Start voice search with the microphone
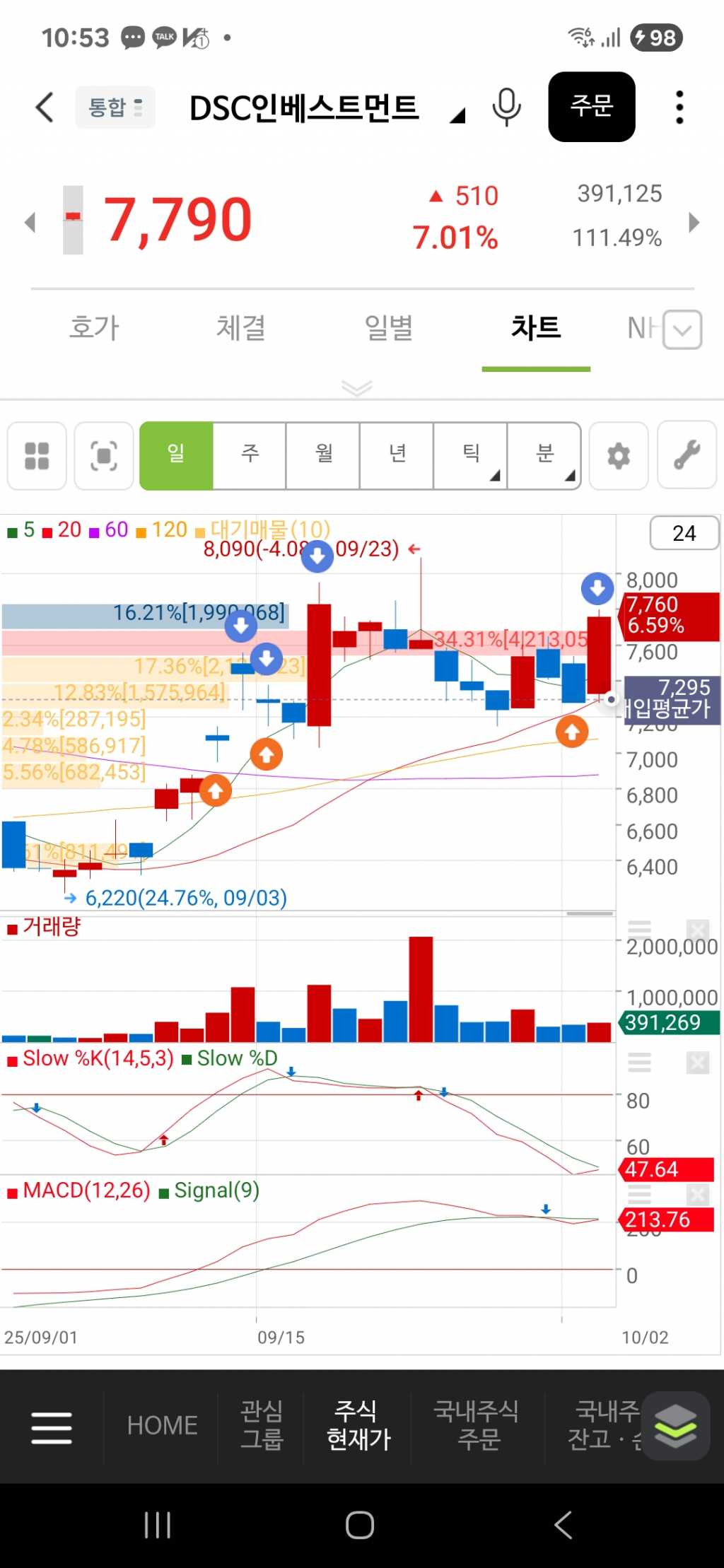The width and height of the screenshot is (724, 1568). pyautogui.click(x=506, y=107)
